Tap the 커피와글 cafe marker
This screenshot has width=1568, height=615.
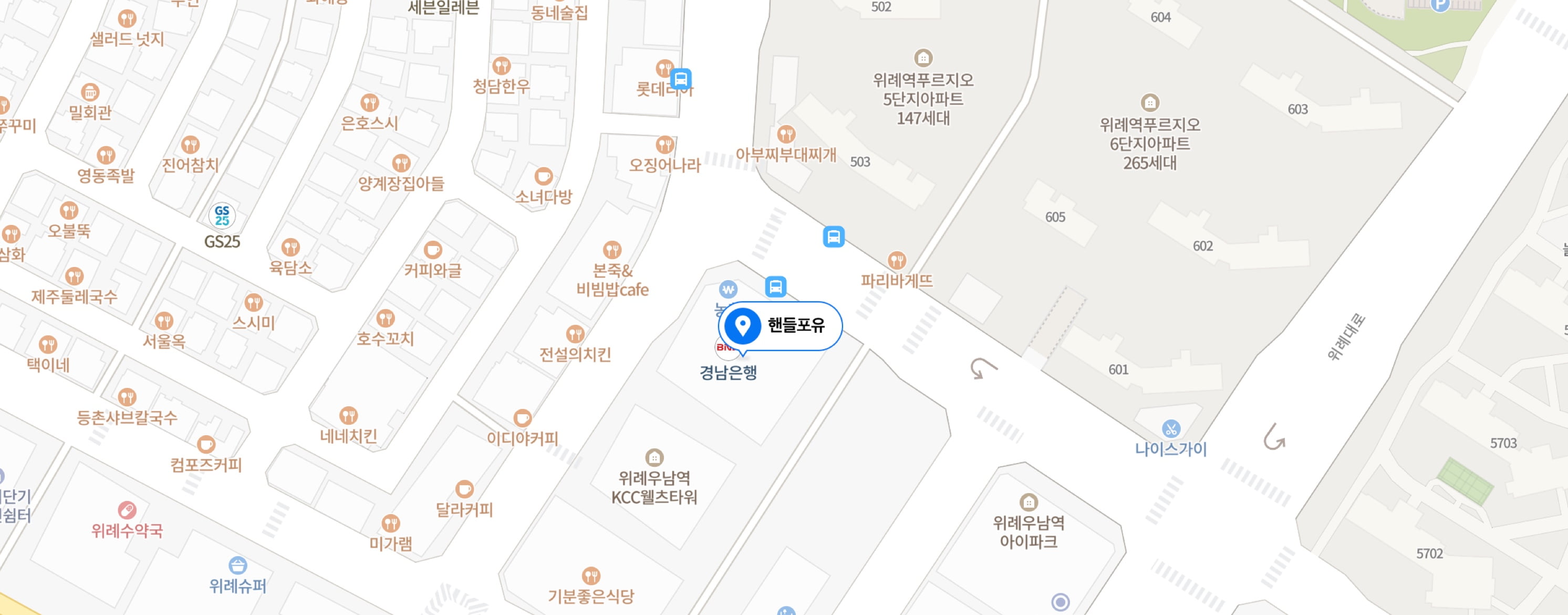coord(433,250)
